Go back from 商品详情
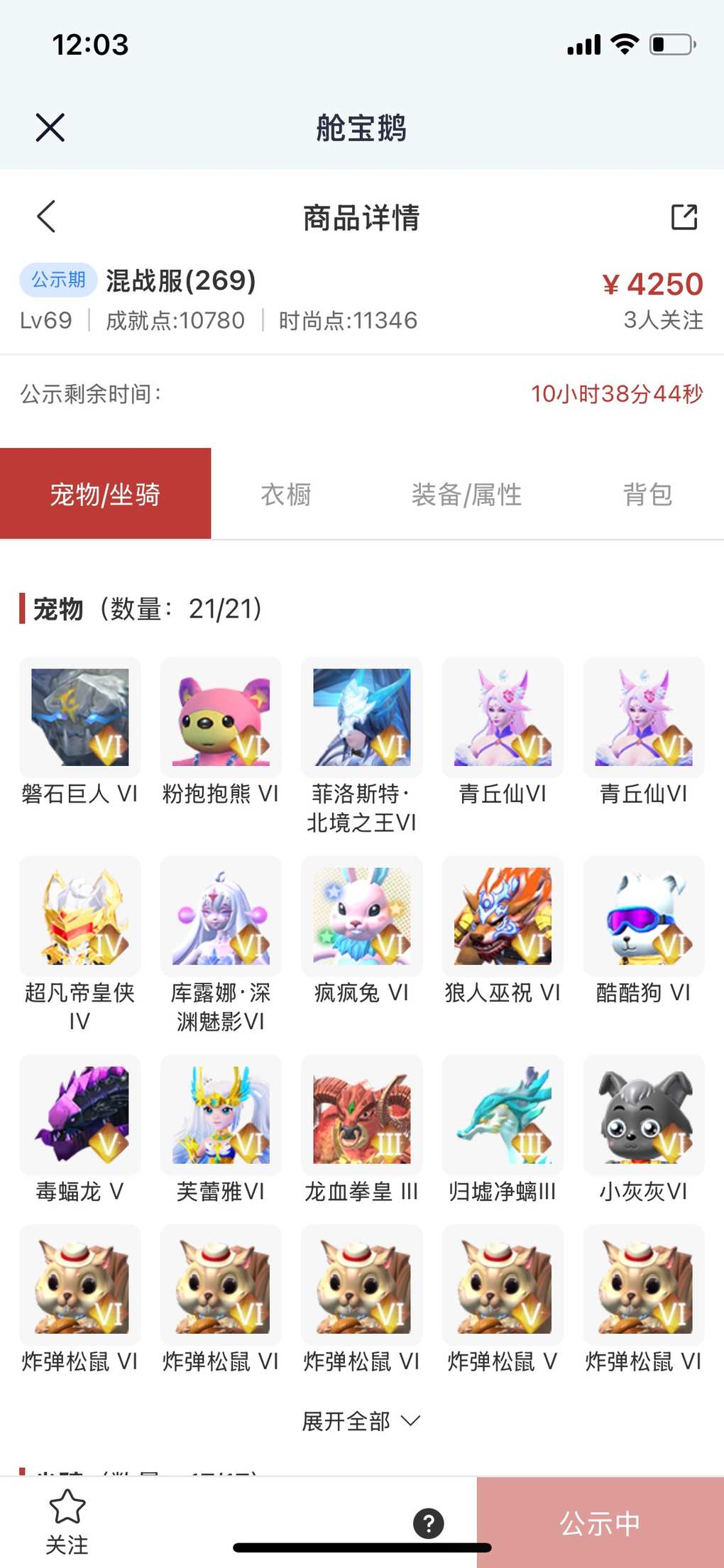 pos(47,216)
